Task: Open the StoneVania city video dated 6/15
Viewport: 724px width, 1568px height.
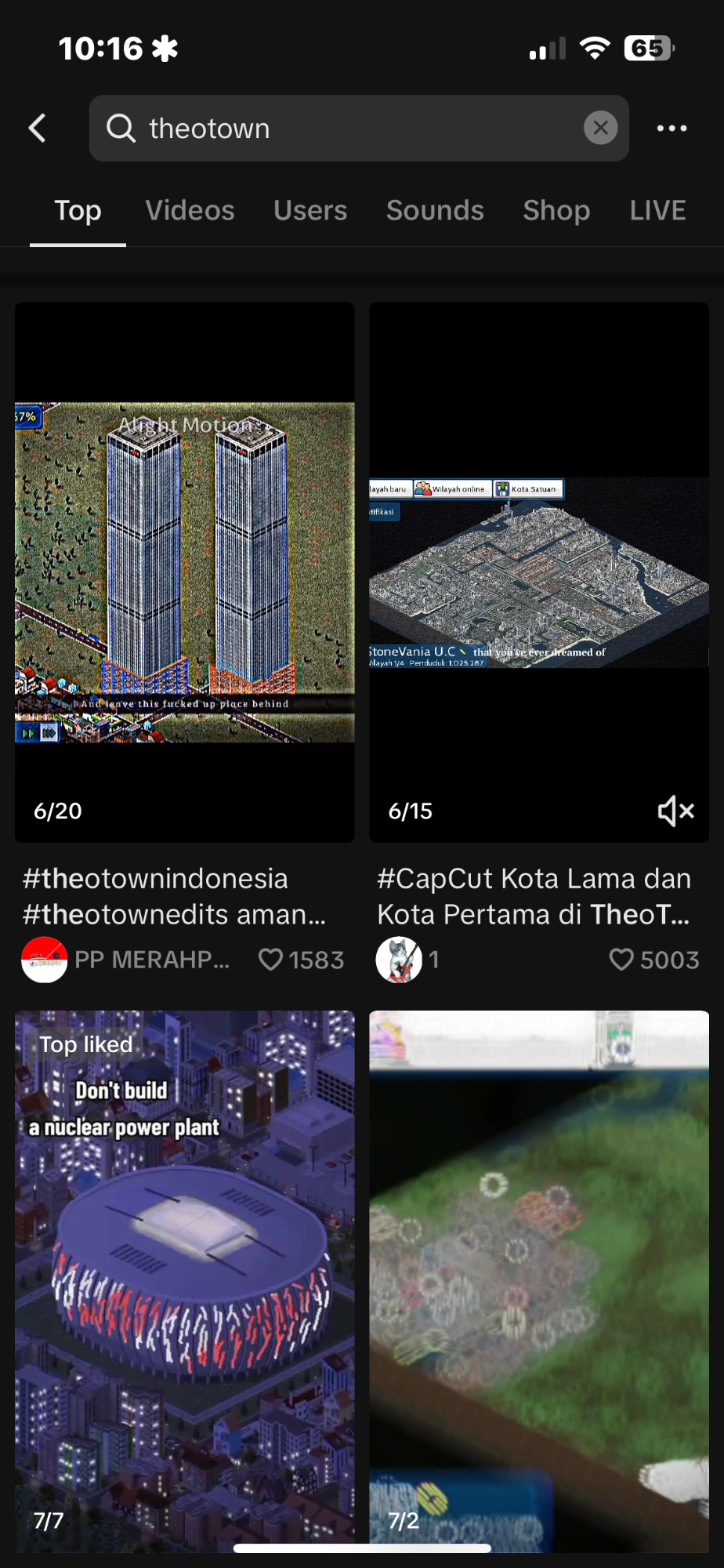Action: pos(539,572)
